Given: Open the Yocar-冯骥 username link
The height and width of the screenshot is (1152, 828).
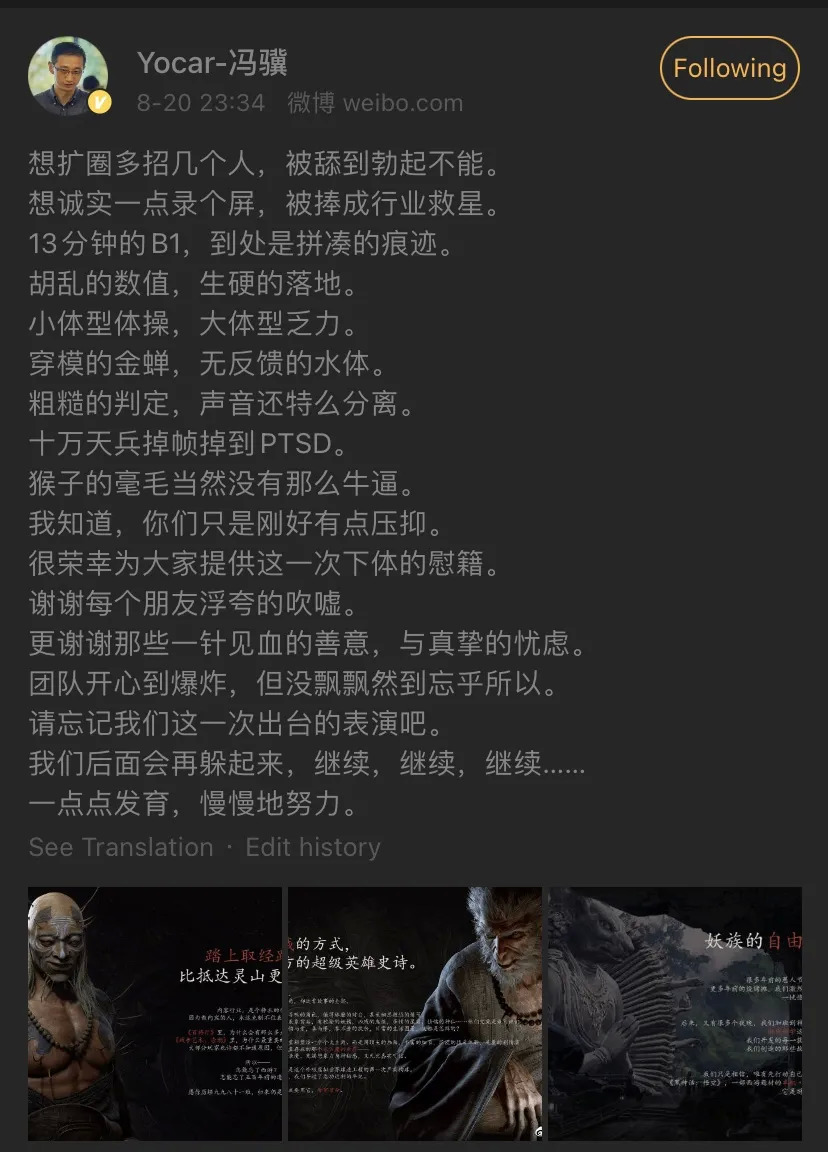Looking at the screenshot, I should (x=212, y=63).
